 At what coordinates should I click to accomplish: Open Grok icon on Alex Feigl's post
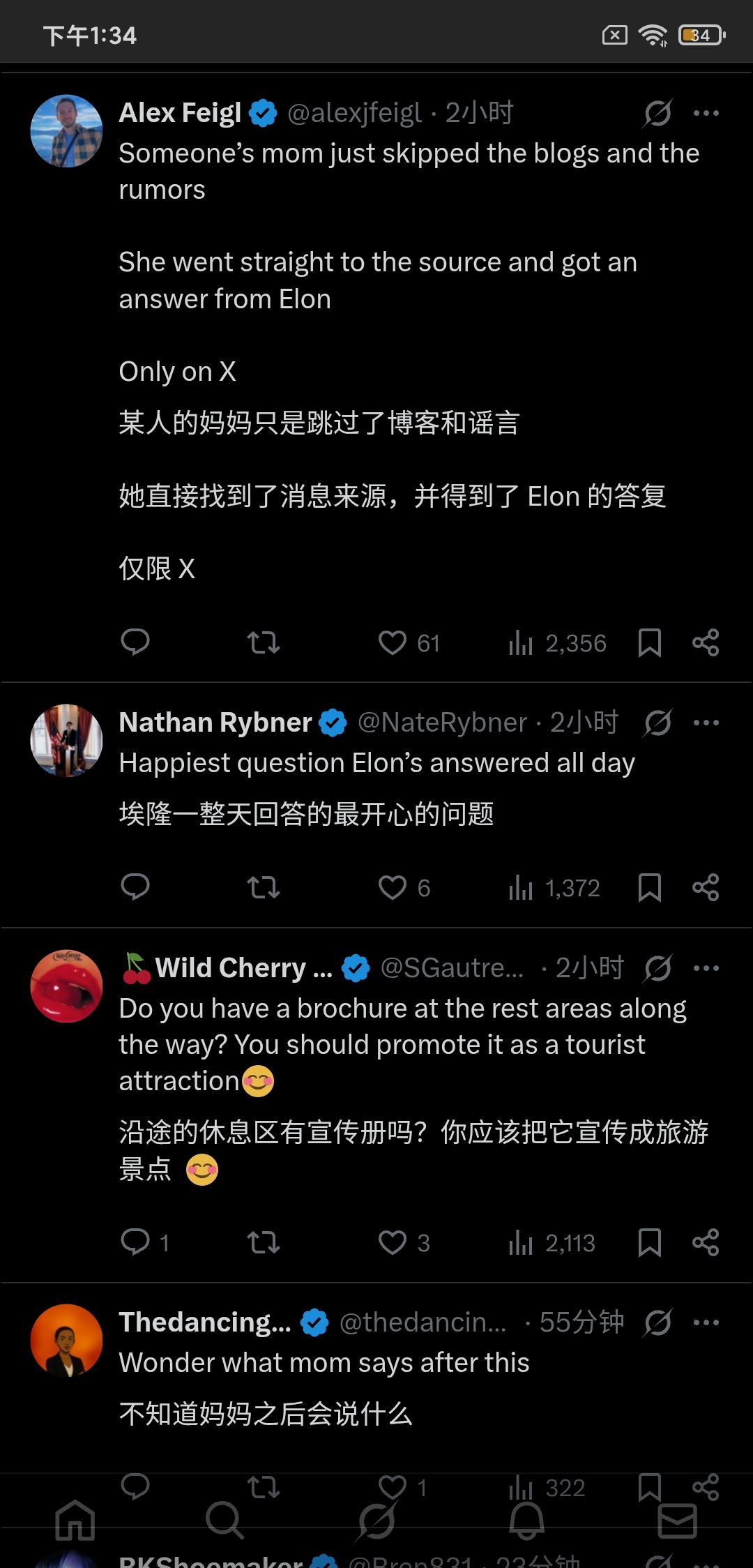point(657,113)
